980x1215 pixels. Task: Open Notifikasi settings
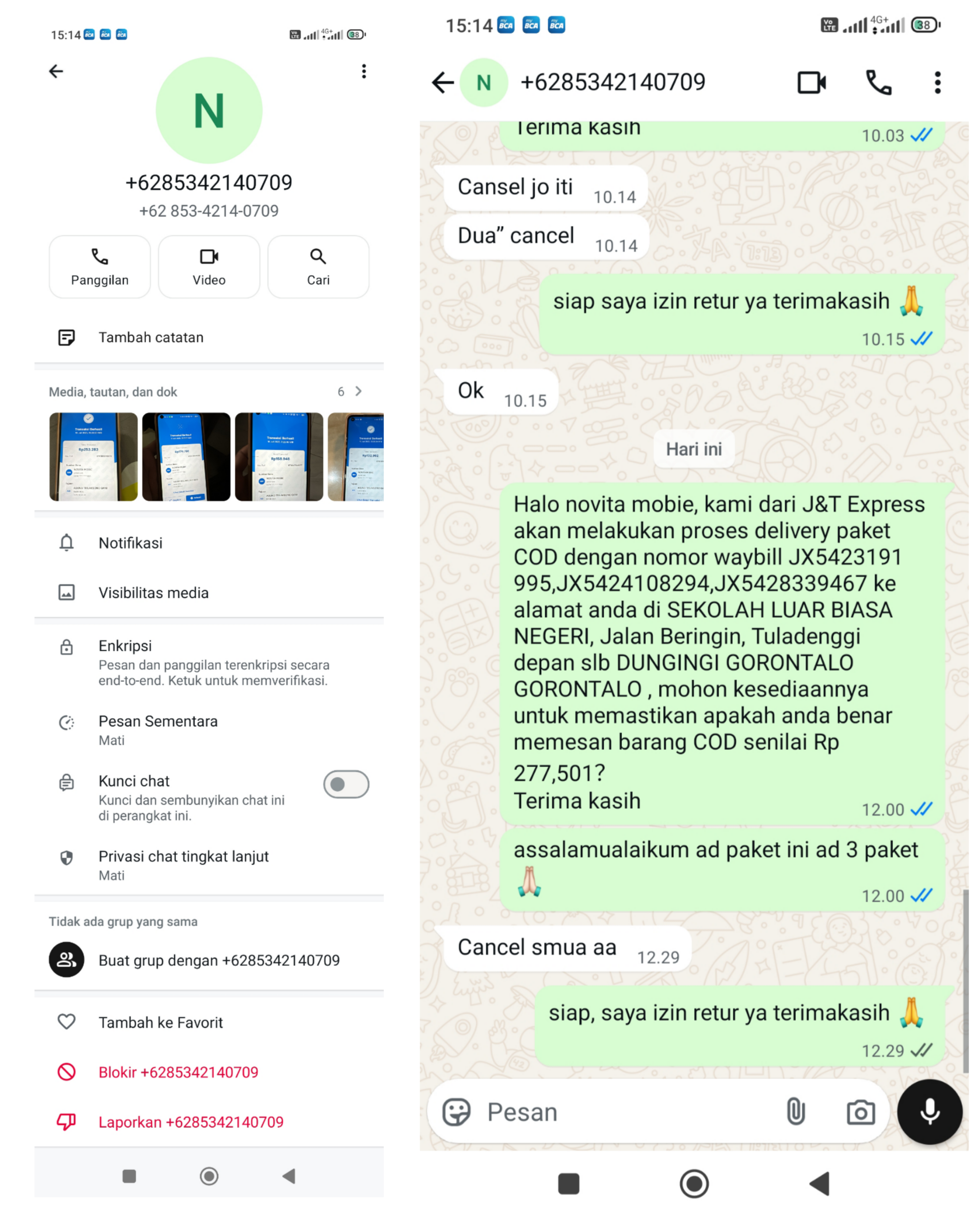(x=209, y=543)
